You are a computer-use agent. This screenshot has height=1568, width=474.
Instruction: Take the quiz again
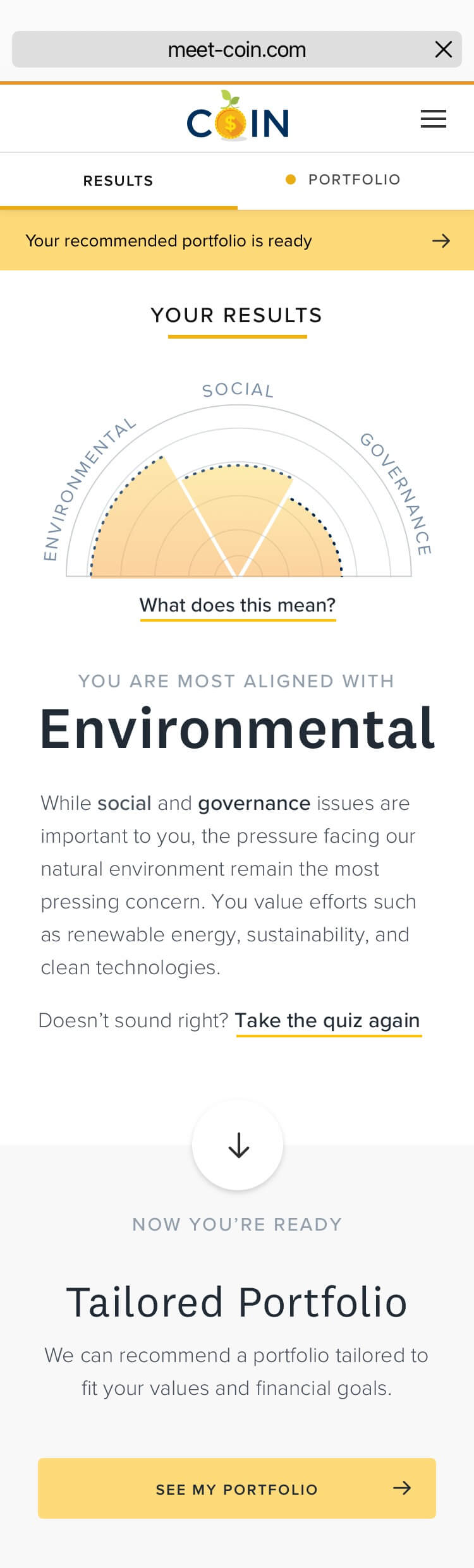327,1020
